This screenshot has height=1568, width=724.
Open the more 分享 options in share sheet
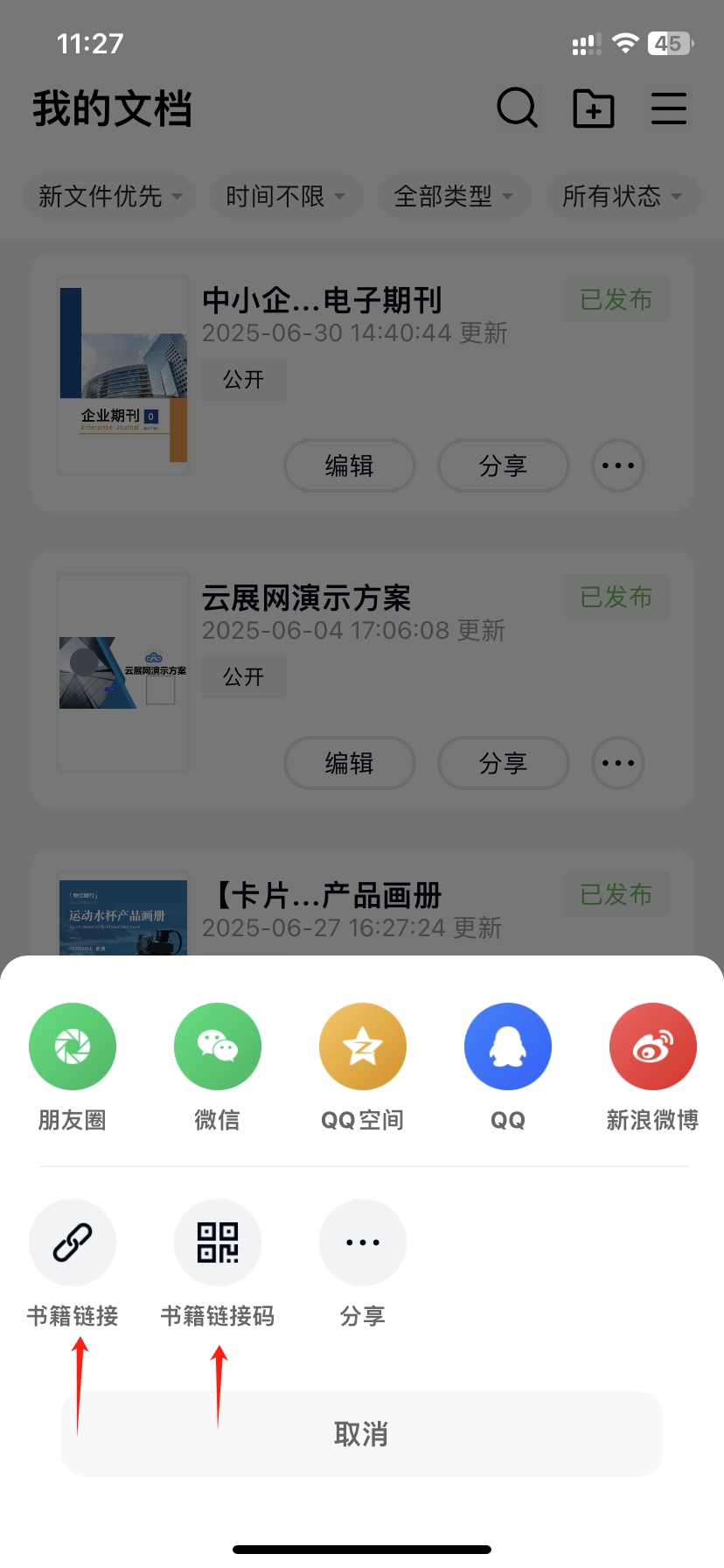click(363, 1242)
